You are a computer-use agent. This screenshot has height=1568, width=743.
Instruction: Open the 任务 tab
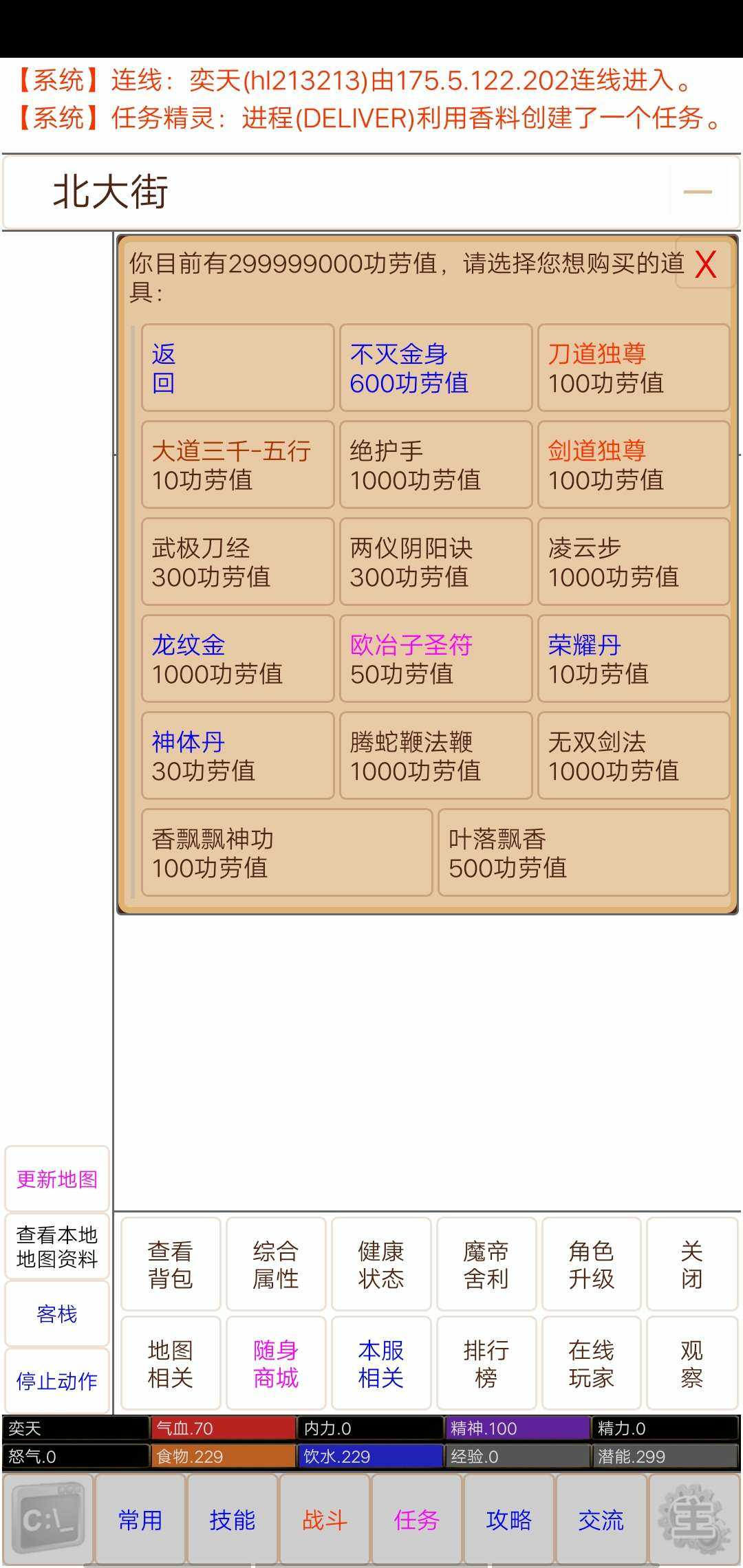(417, 1520)
